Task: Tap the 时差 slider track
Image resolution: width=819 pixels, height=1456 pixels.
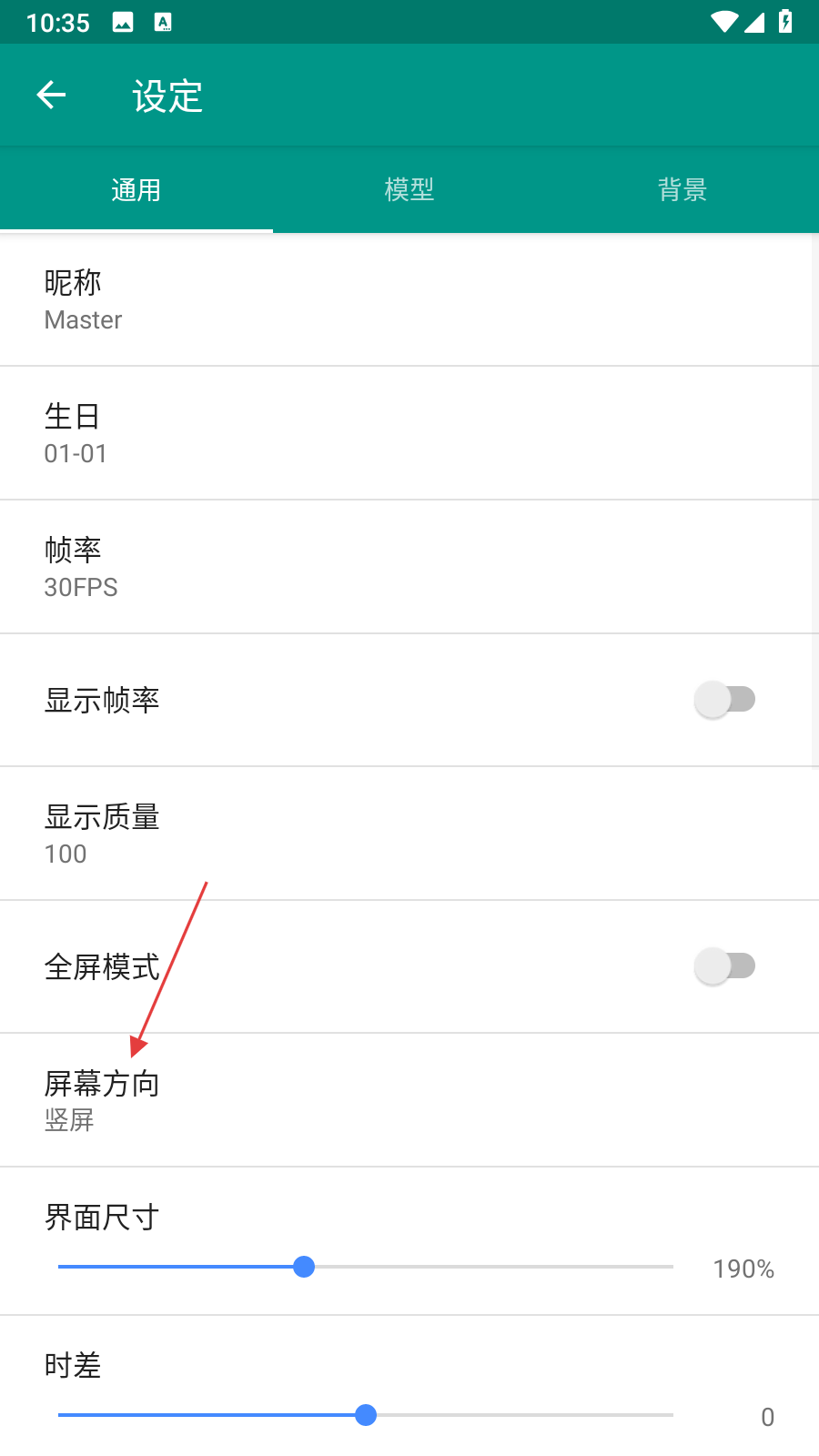Action: pyautogui.click(x=366, y=1415)
